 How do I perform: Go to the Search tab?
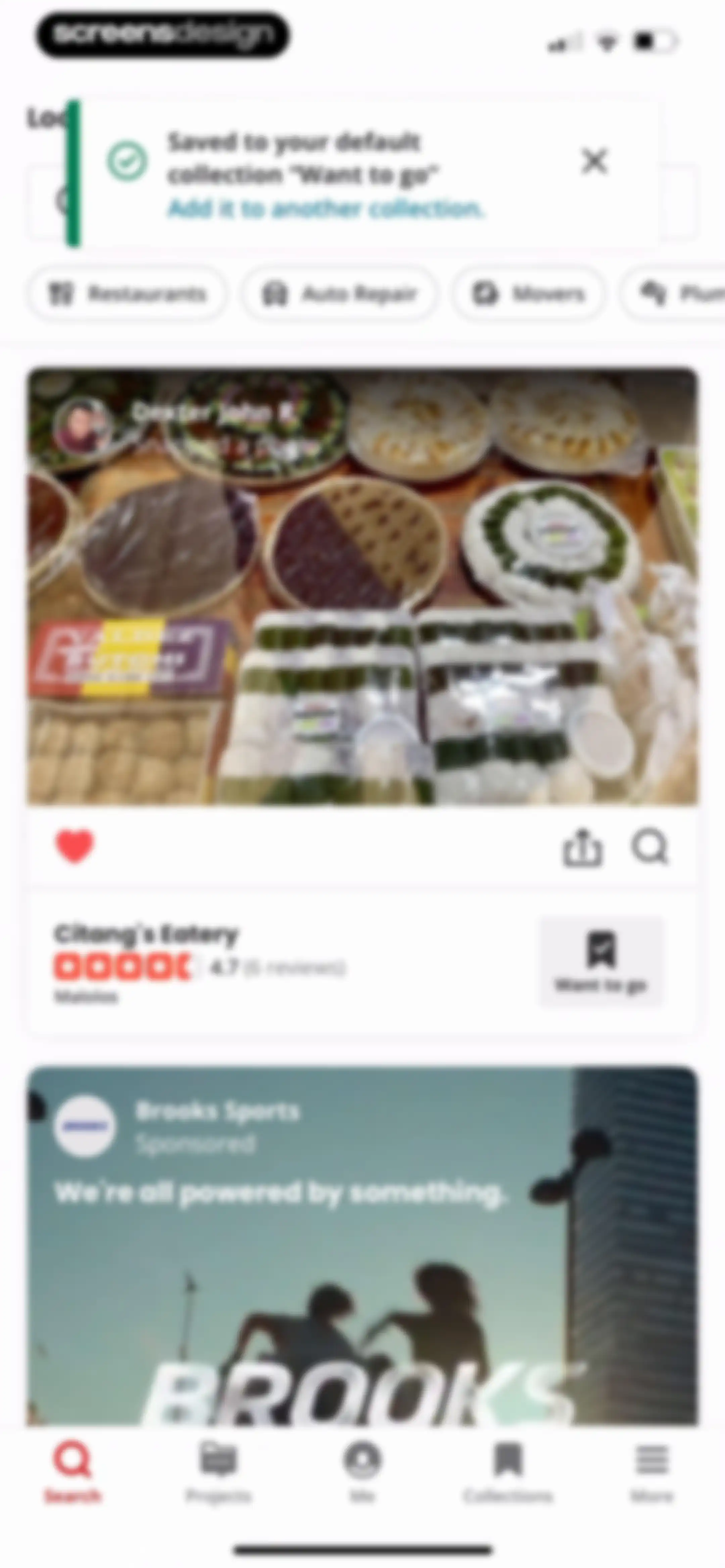click(72, 1471)
